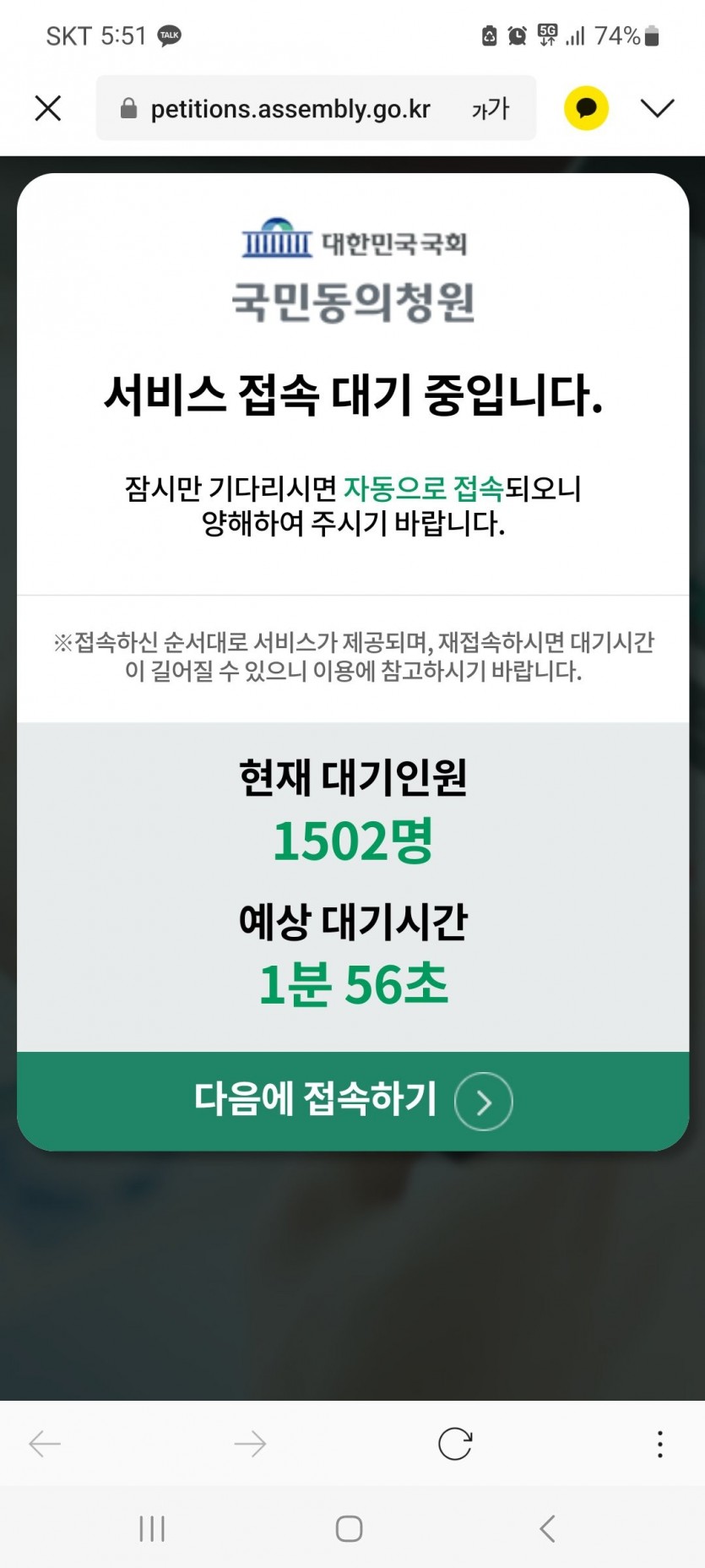705x1568 pixels.
Task: Open the browser three-dot menu
Action: (659, 1444)
